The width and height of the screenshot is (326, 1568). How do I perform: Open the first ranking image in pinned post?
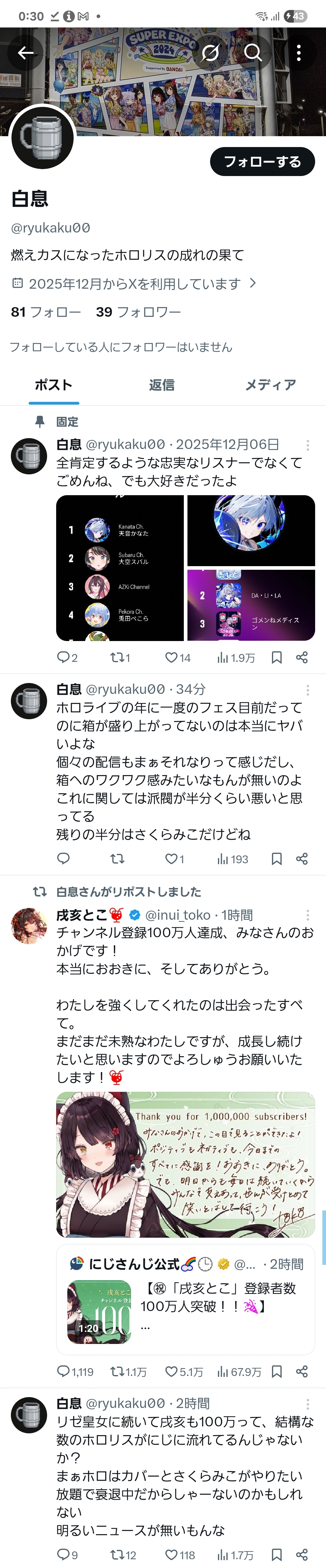click(120, 568)
